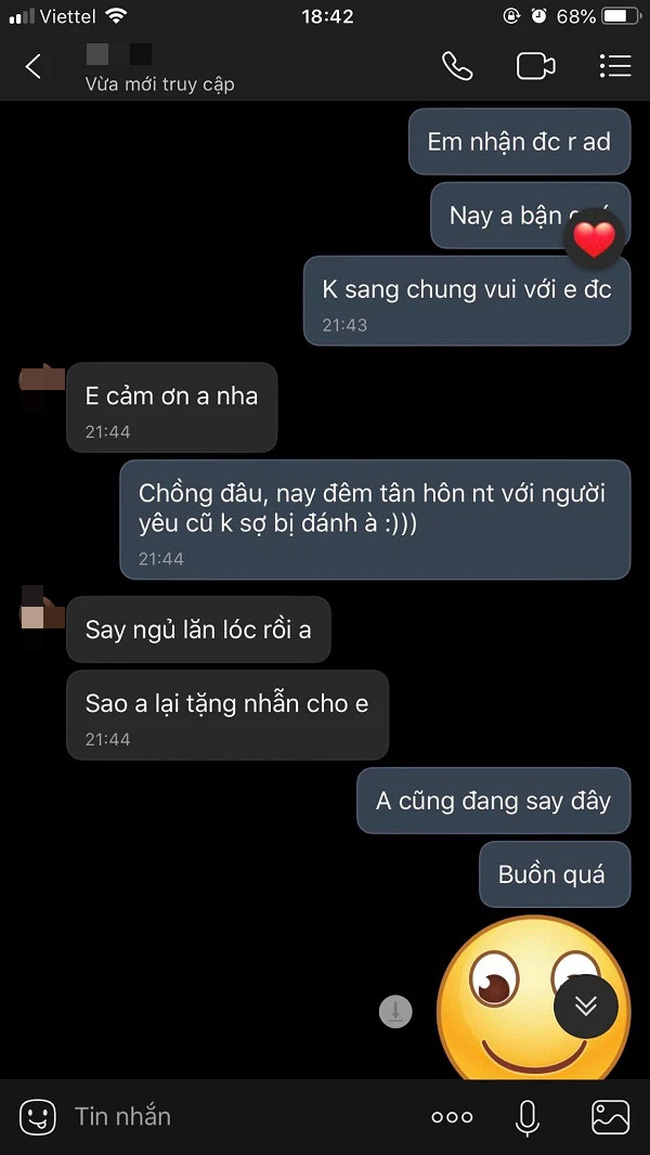Tap the heart reaction on the message
The height and width of the screenshot is (1155, 650).
(594, 239)
